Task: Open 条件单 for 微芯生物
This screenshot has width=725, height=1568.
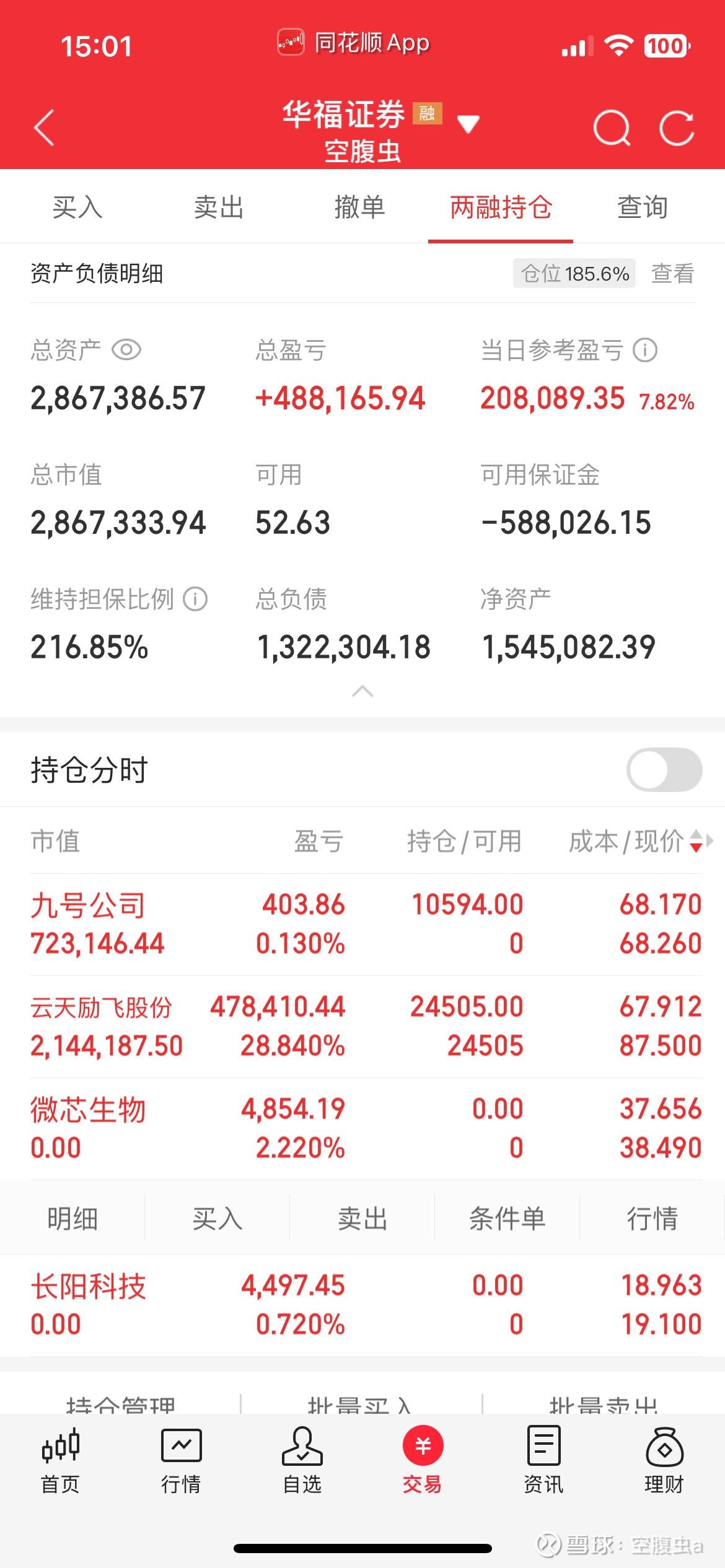Action: (x=507, y=1218)
